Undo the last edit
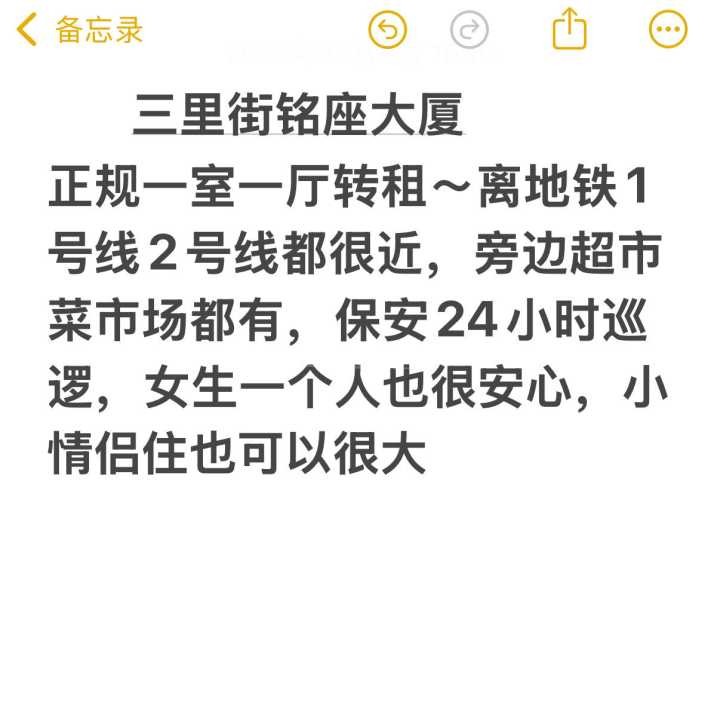This screenshot has width=720, height=717. [388, 30]
